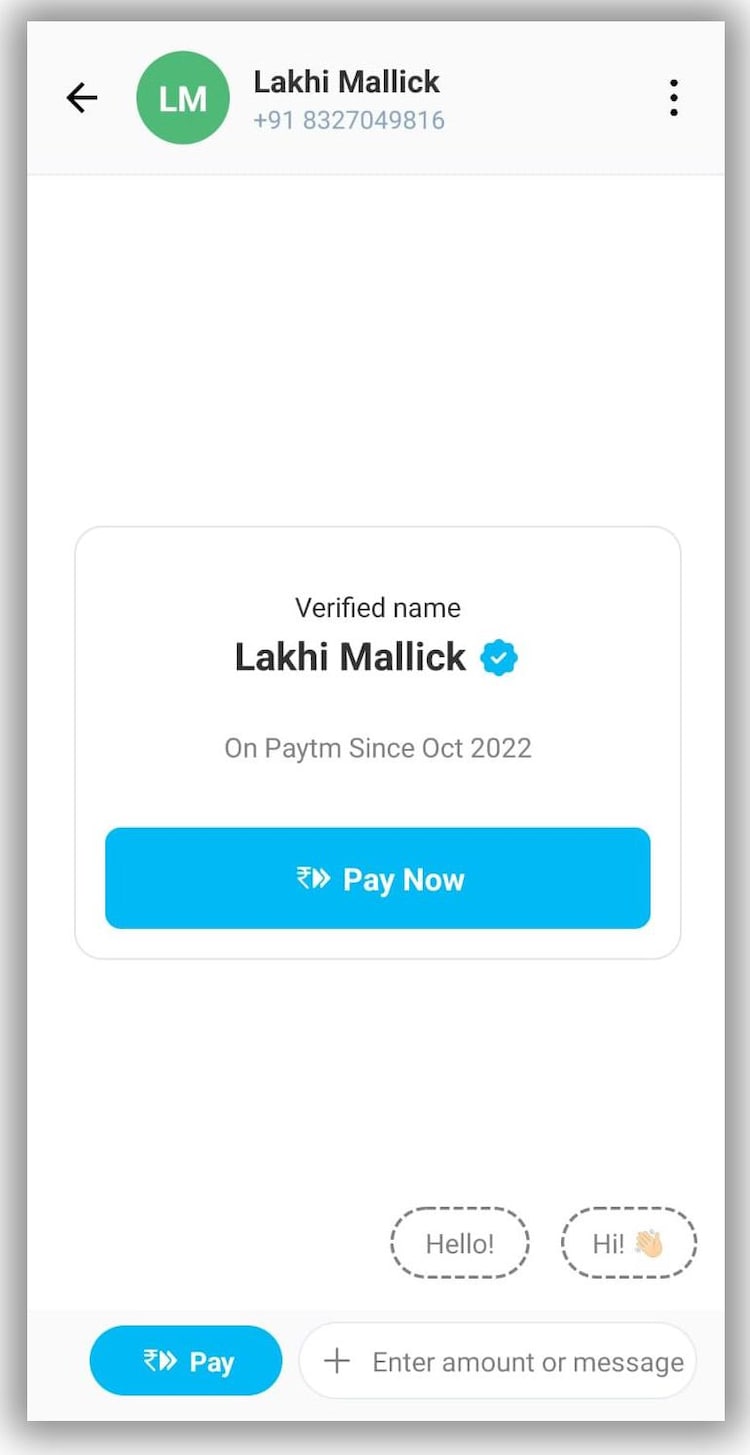750x1455 pixels.
Task: Tap the big Pay Now button
Action: click(378, 879)
